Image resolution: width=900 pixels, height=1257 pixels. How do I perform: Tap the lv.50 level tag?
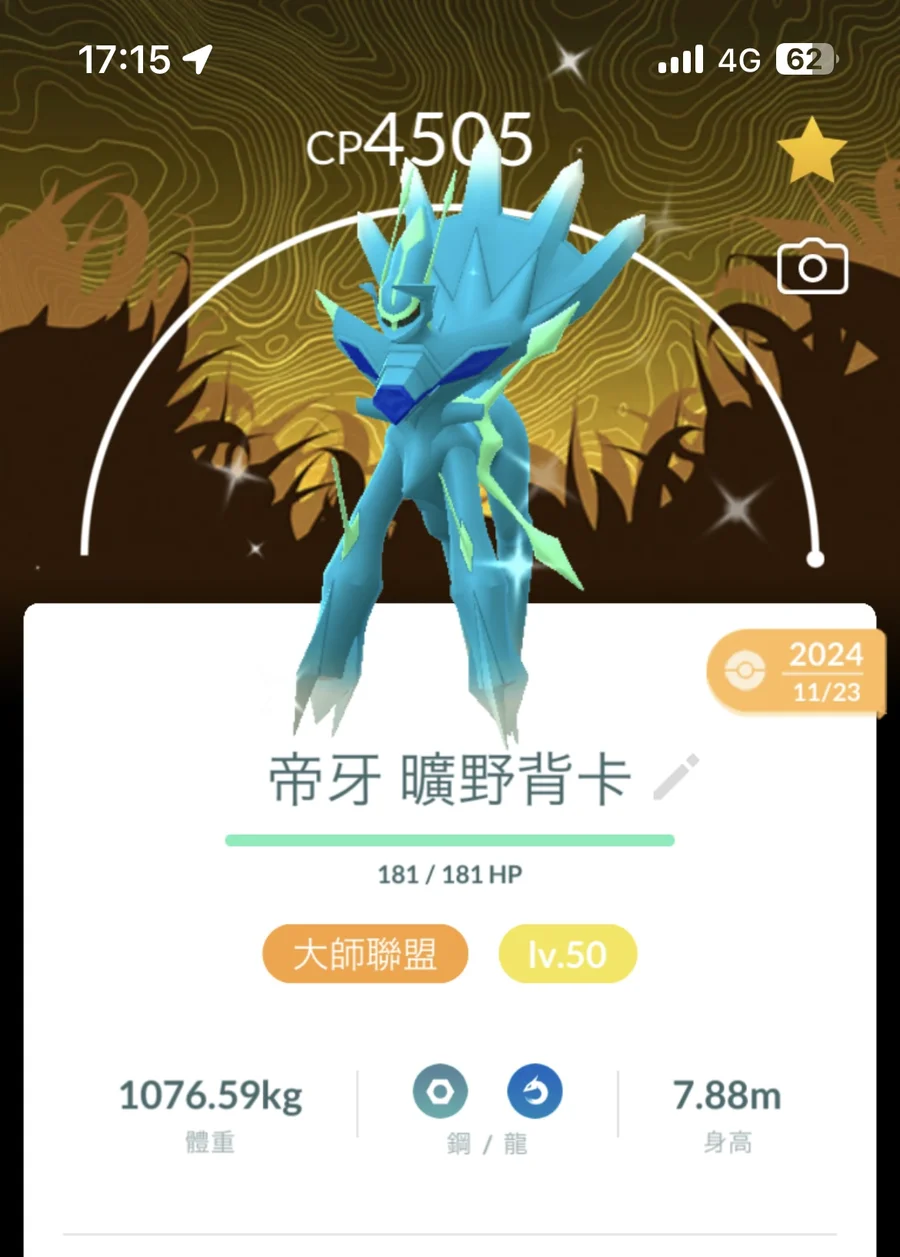point(567,954)
